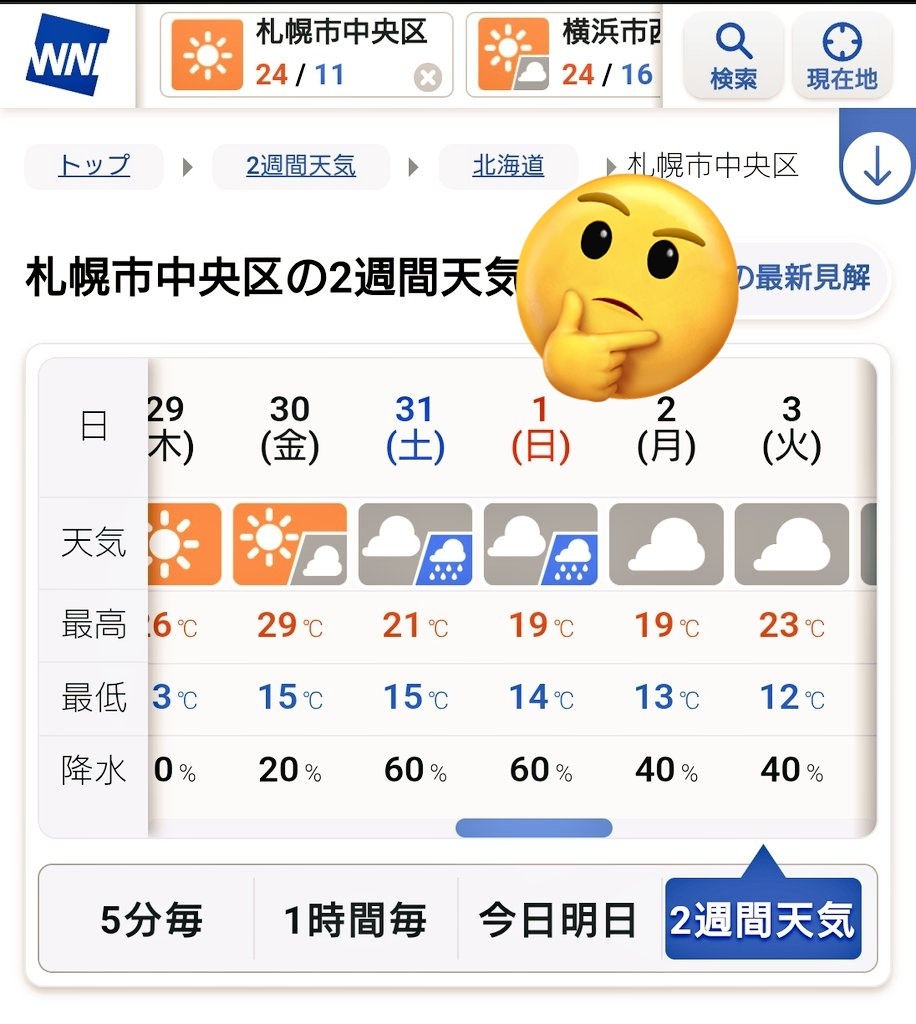The width and height of the screenshot is (916, 1024).
Task: Tap the forecast table's horizontal scrollbar
Action: click(533, 828)
